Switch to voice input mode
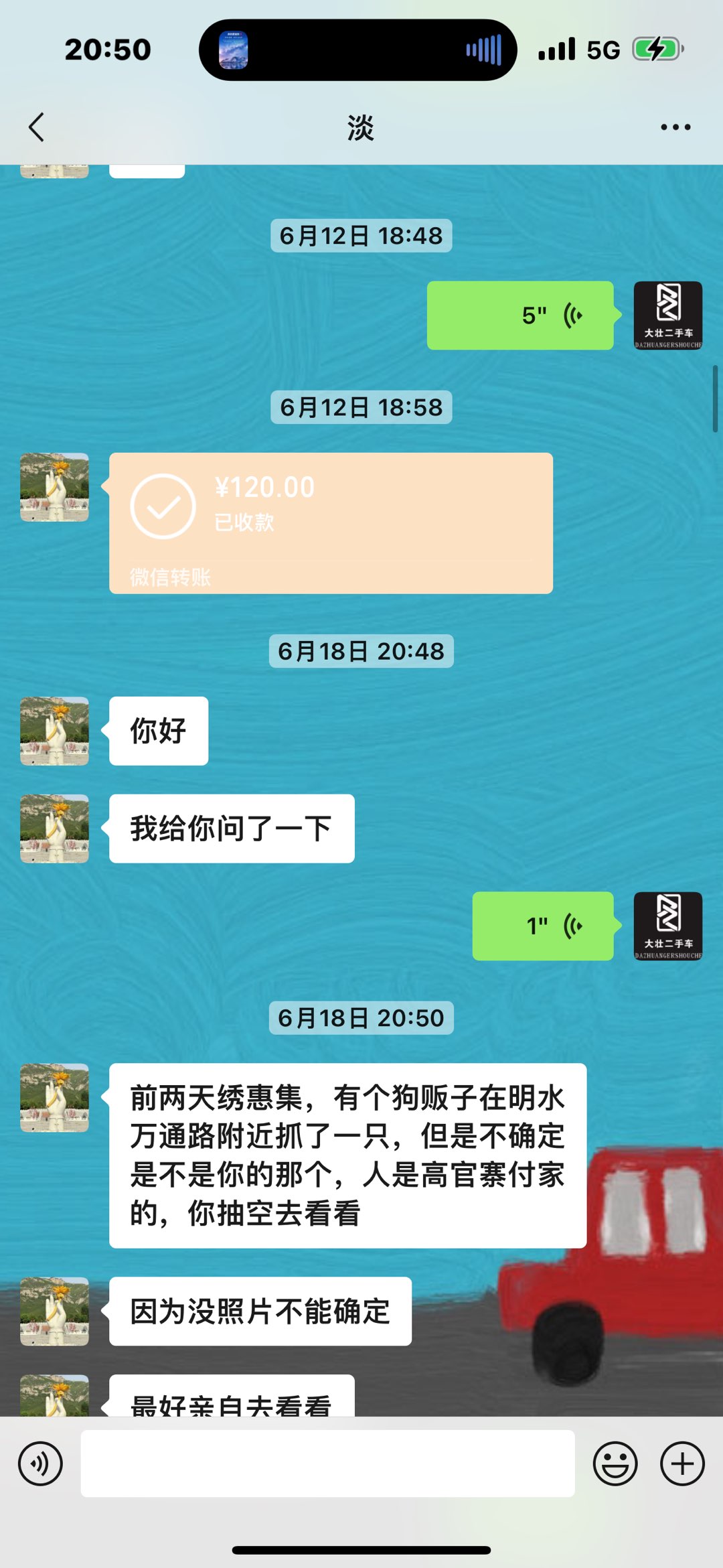Viewport: 723px width, 1568px height. [41, 1464]
